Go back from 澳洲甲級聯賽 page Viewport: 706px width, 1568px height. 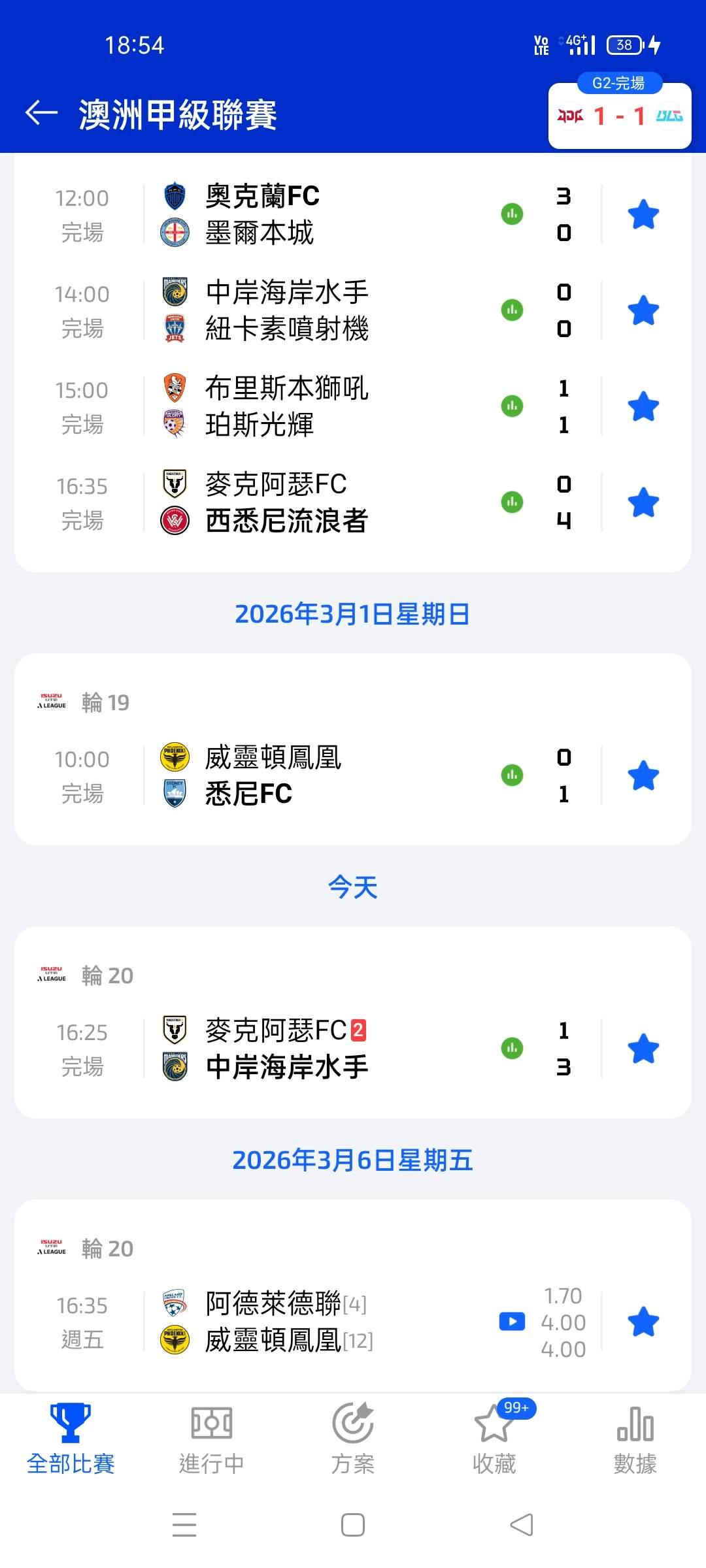click(x=42, y=113)
